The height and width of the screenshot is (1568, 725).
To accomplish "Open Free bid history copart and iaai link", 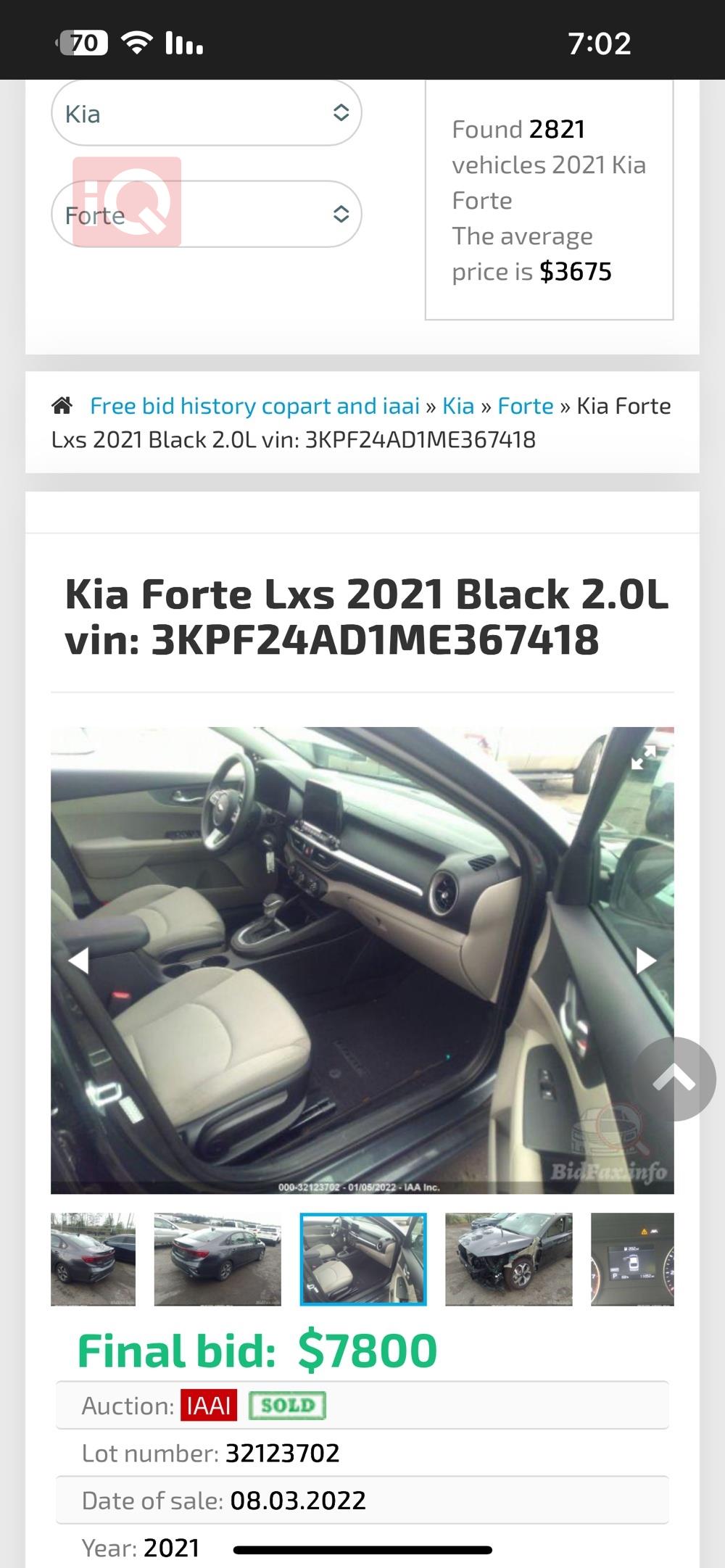I will [x=254, y=406].
